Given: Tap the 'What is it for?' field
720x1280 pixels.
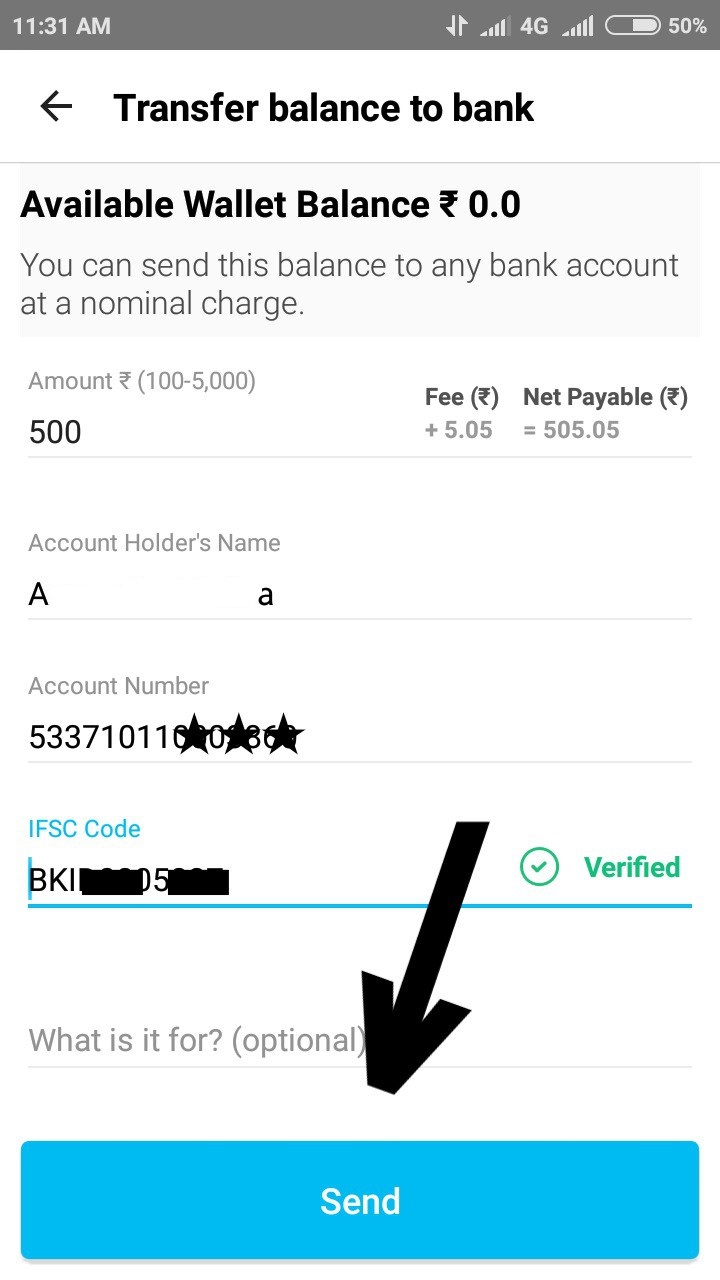Looking at the screenshot, I should pos(200,1040).
